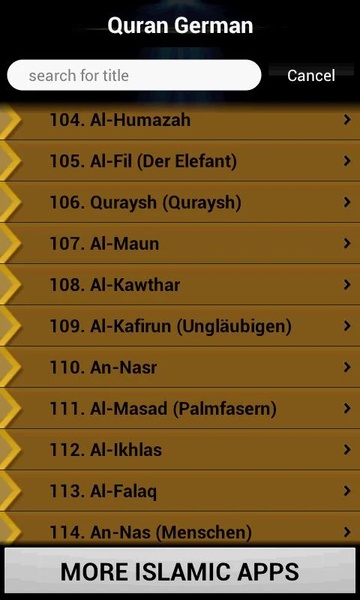Choose 113. Al-Falaq
Screen dimensions: 360x600
coord(180,491)
